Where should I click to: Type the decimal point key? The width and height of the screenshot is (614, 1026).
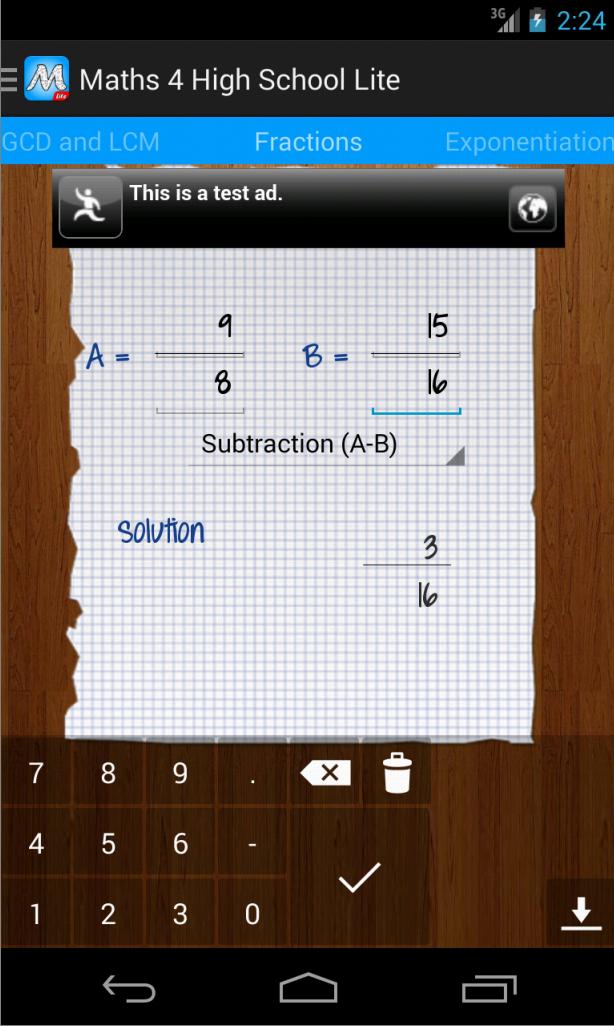pos(252,773)
